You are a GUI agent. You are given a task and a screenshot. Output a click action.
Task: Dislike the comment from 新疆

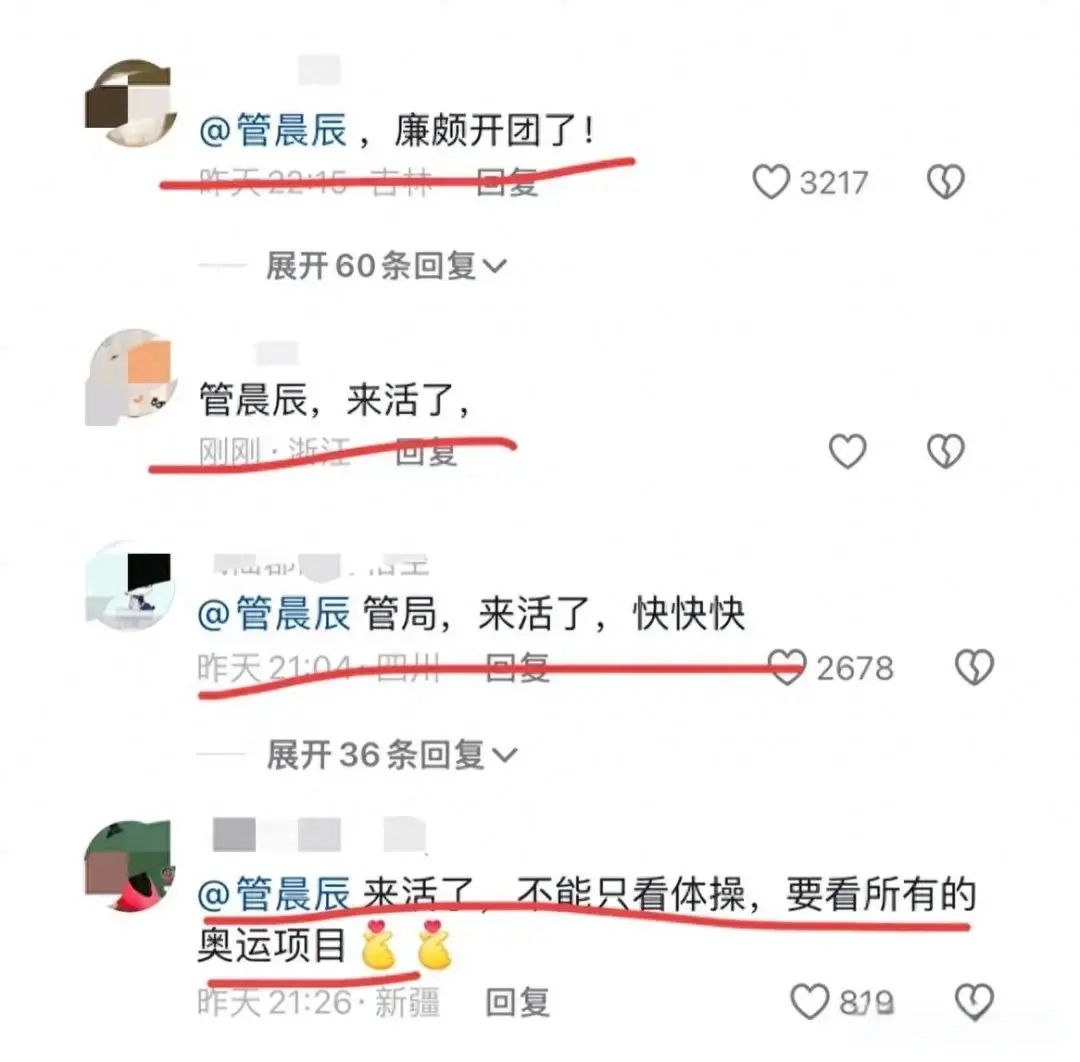[974, 1001]
